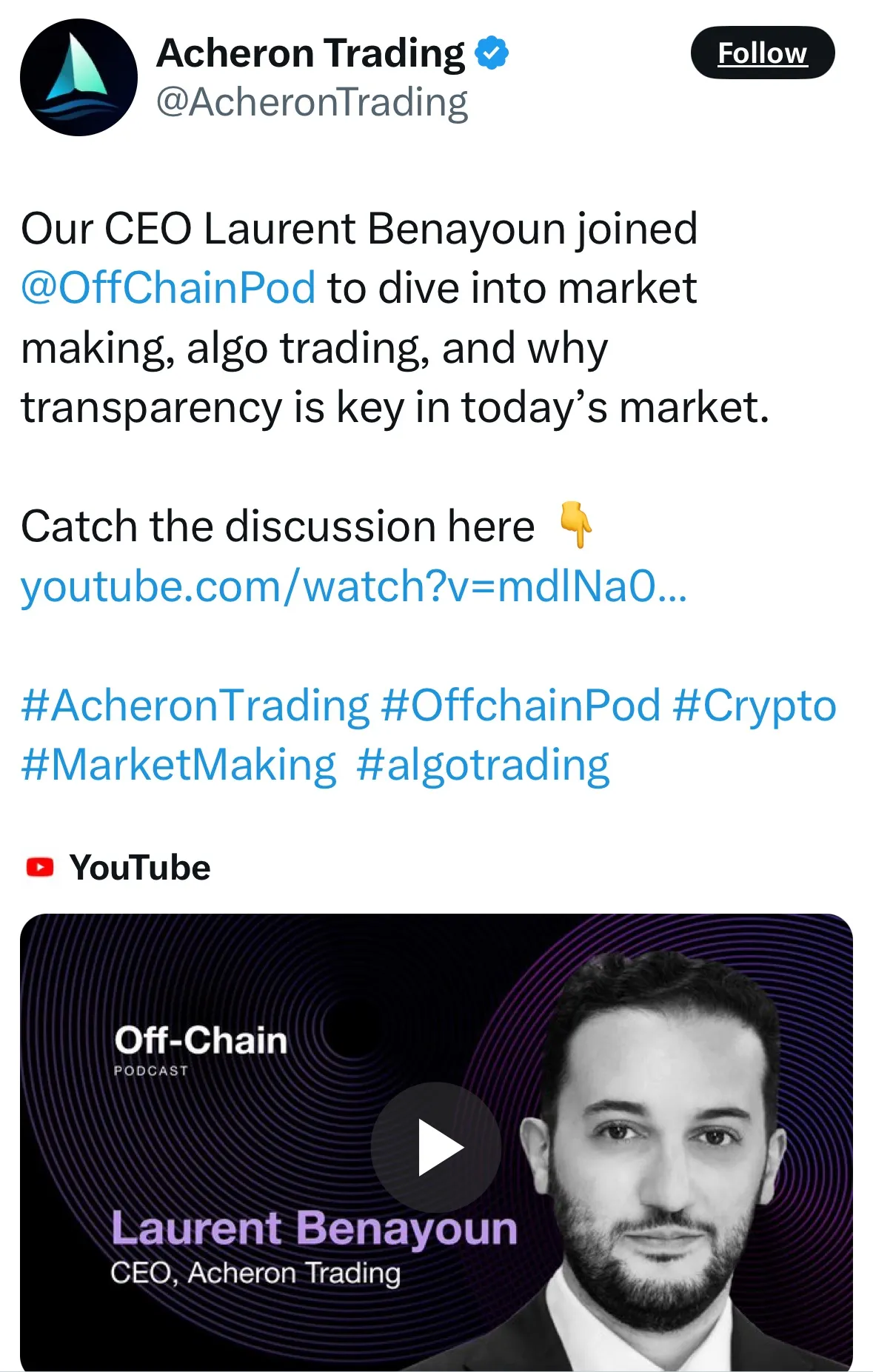This screenshot has height=1372, width=873.
Task: Open the #MarketMaking hashtag
Action: tap(178, 765)
